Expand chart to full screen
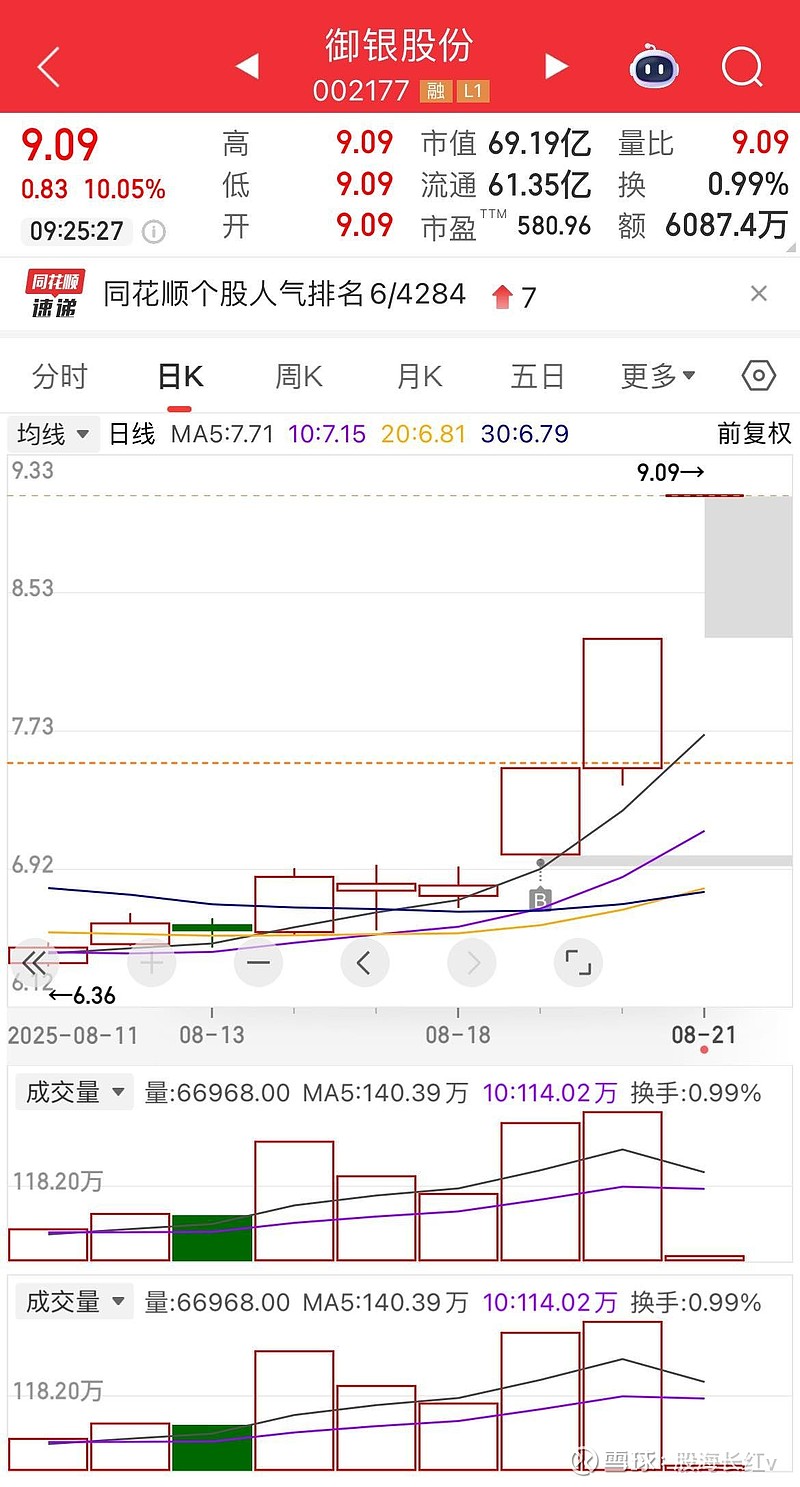The image size is (800, 1487). pos(578,963)
